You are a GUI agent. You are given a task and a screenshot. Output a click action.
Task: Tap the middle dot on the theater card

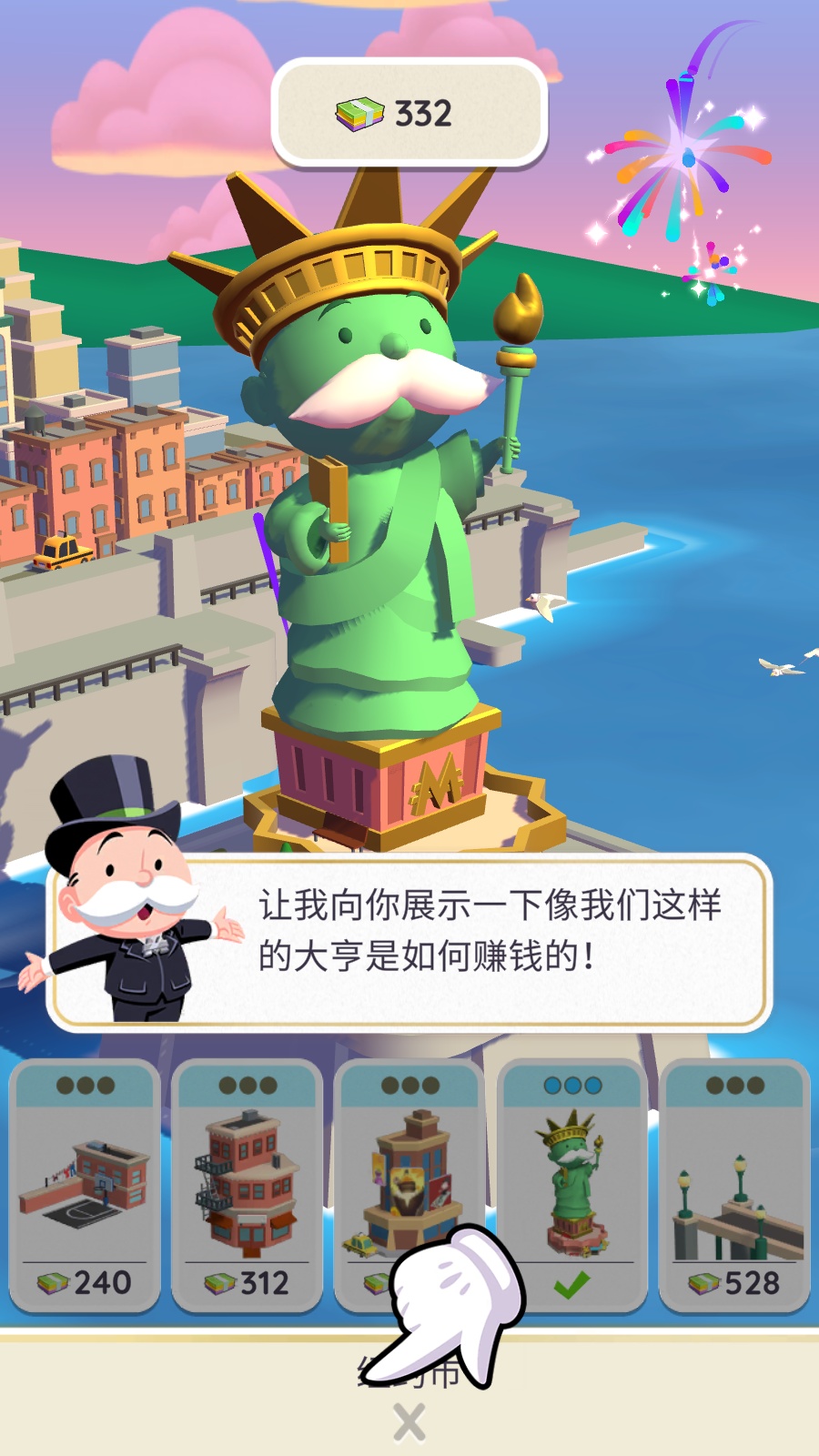click(411, 1083)
